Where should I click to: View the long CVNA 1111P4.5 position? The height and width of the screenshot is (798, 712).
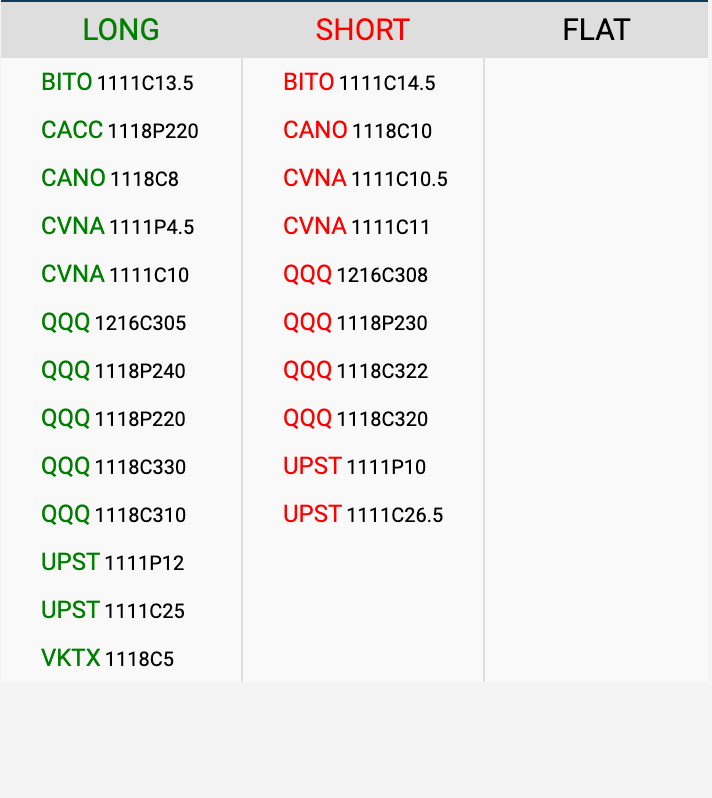pos(118,227)
